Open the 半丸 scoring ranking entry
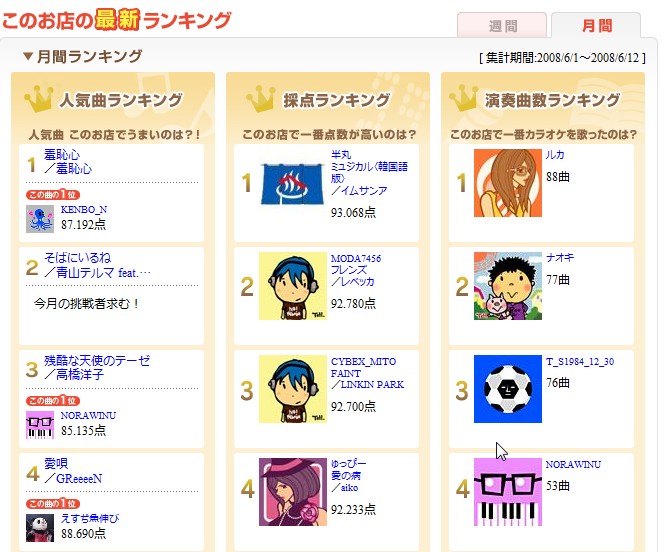The height and width of the screenshot is (552, 665). tap(343, 155)
